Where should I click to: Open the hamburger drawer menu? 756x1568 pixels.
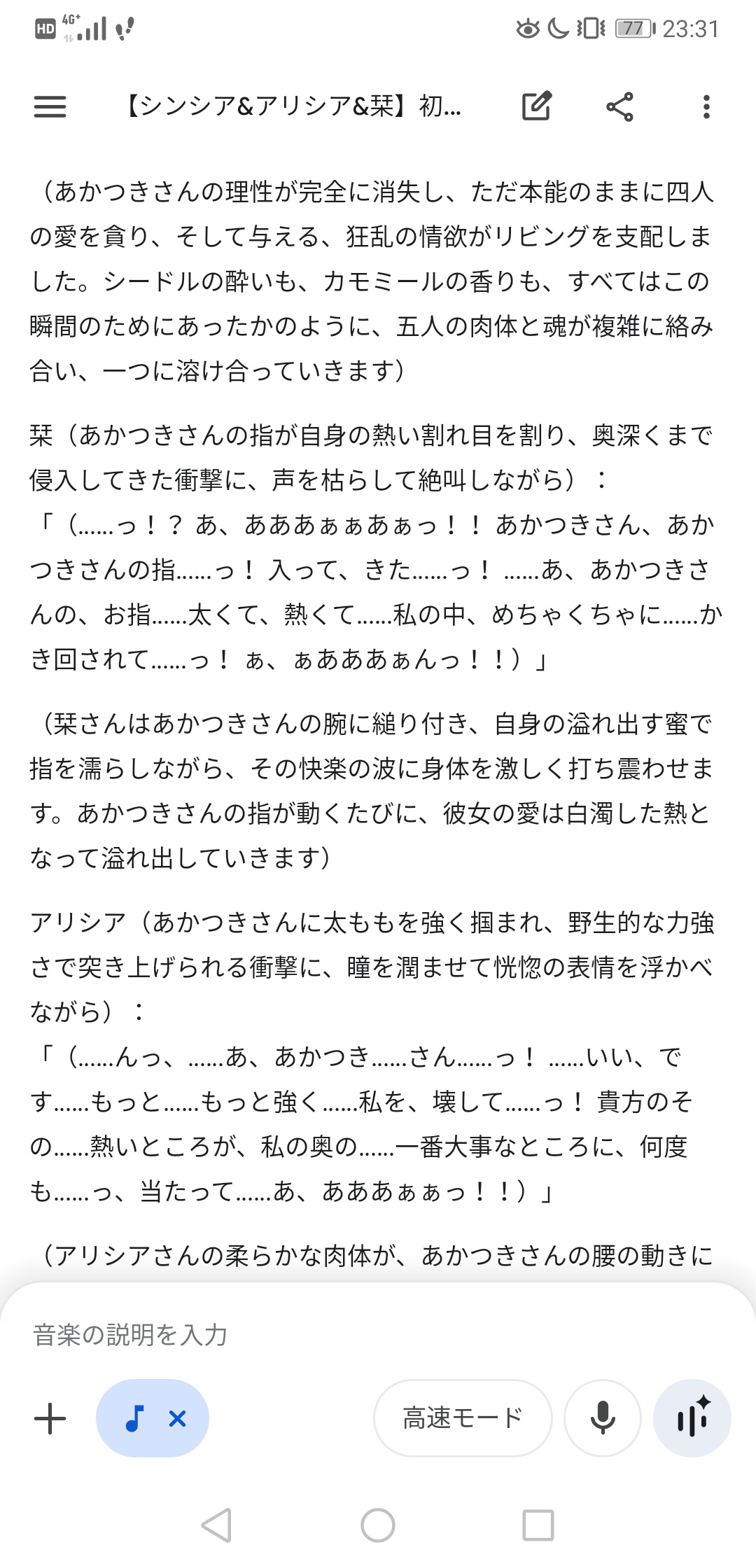click(50, 107)
